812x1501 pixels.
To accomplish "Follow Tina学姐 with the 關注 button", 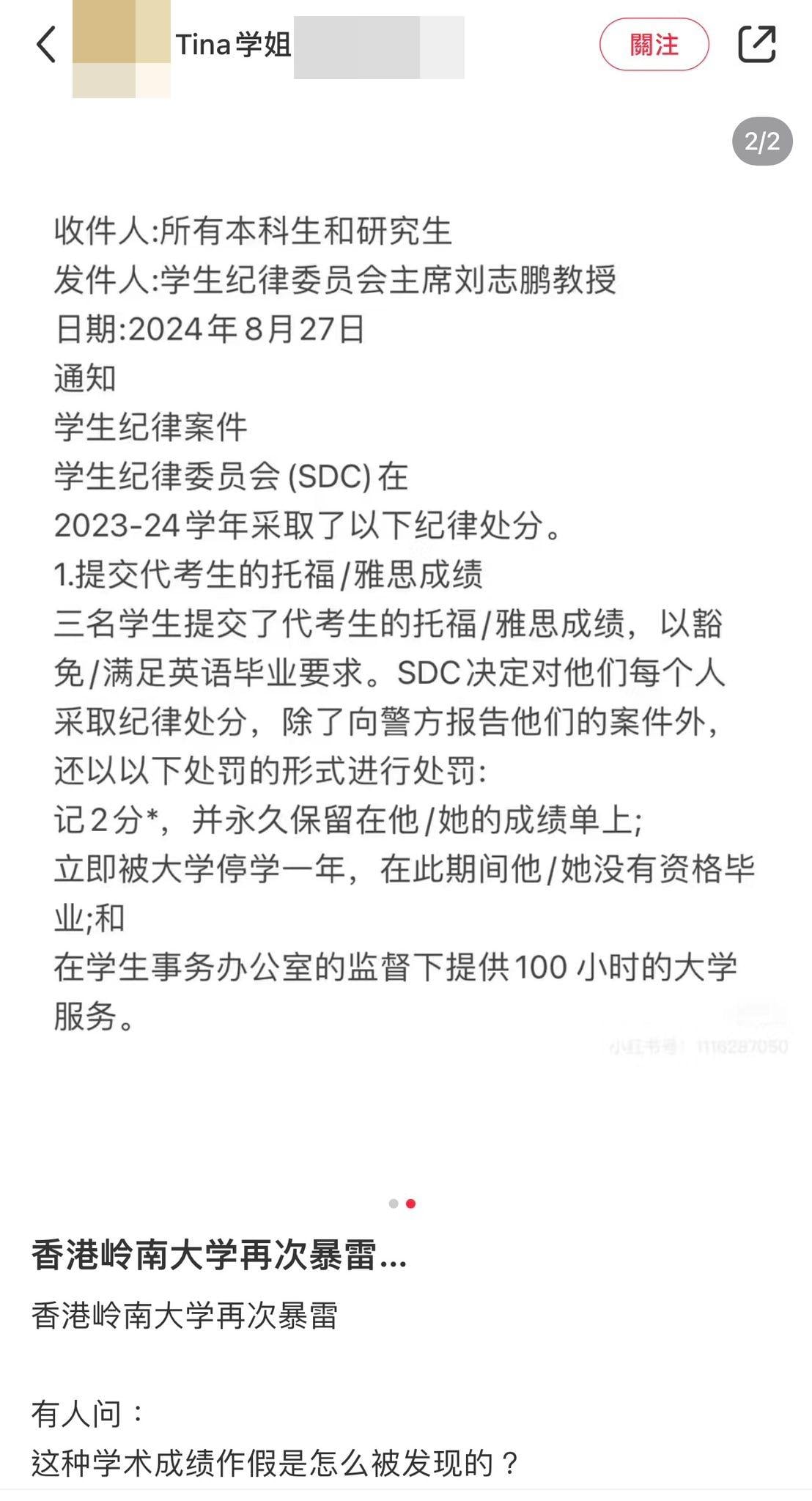I will coord(654,45).
